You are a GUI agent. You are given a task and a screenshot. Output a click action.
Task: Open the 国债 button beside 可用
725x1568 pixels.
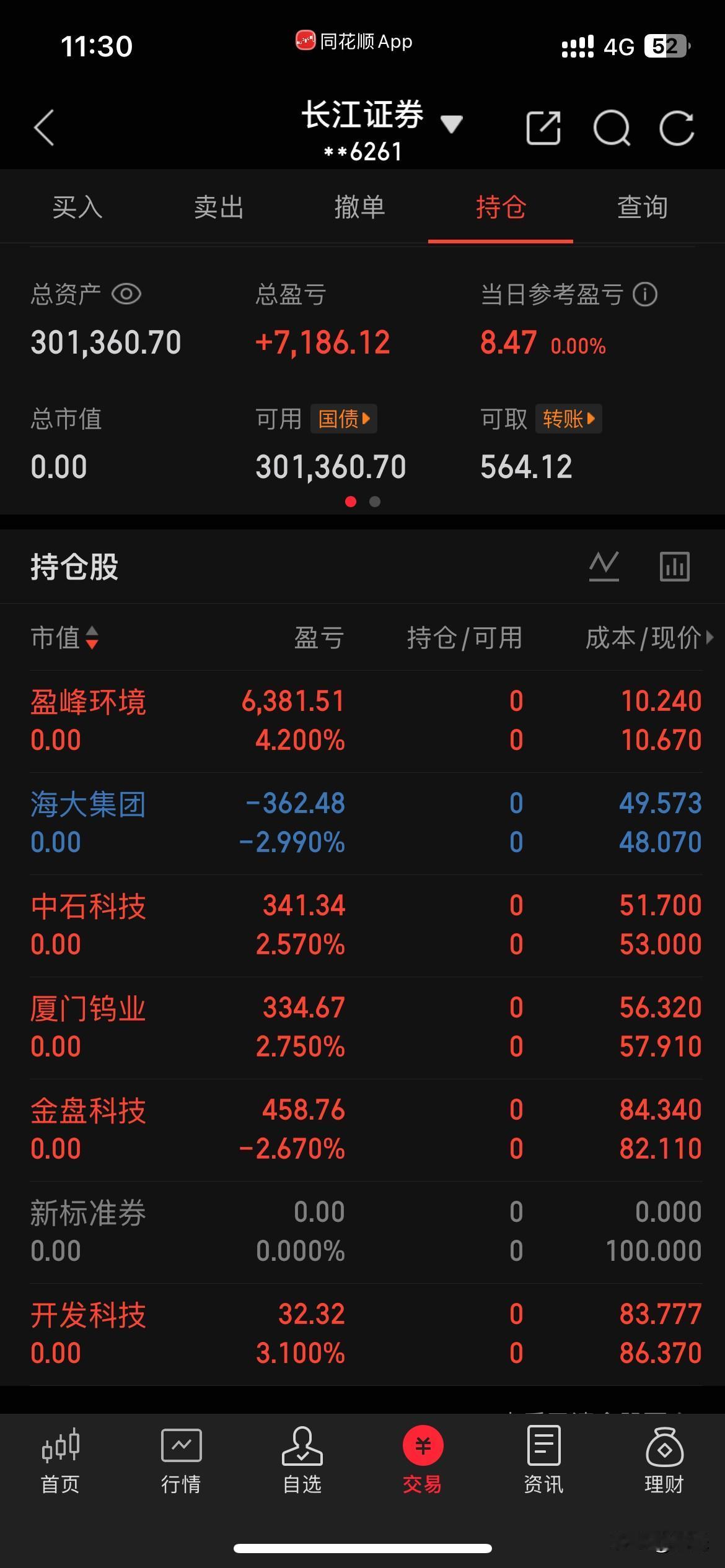[342, 419]
